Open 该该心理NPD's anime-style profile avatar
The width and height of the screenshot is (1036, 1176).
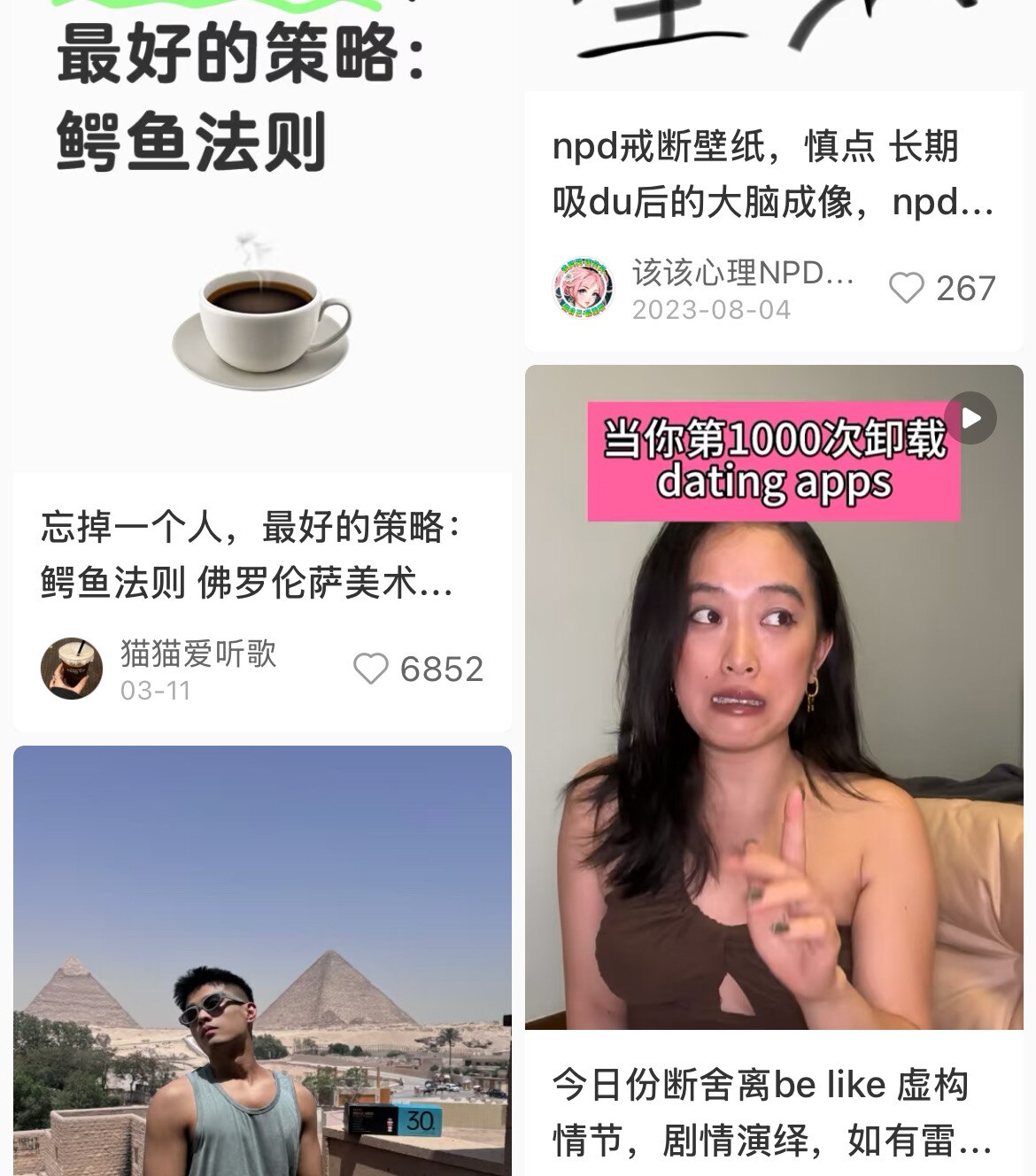pos(584,286)
